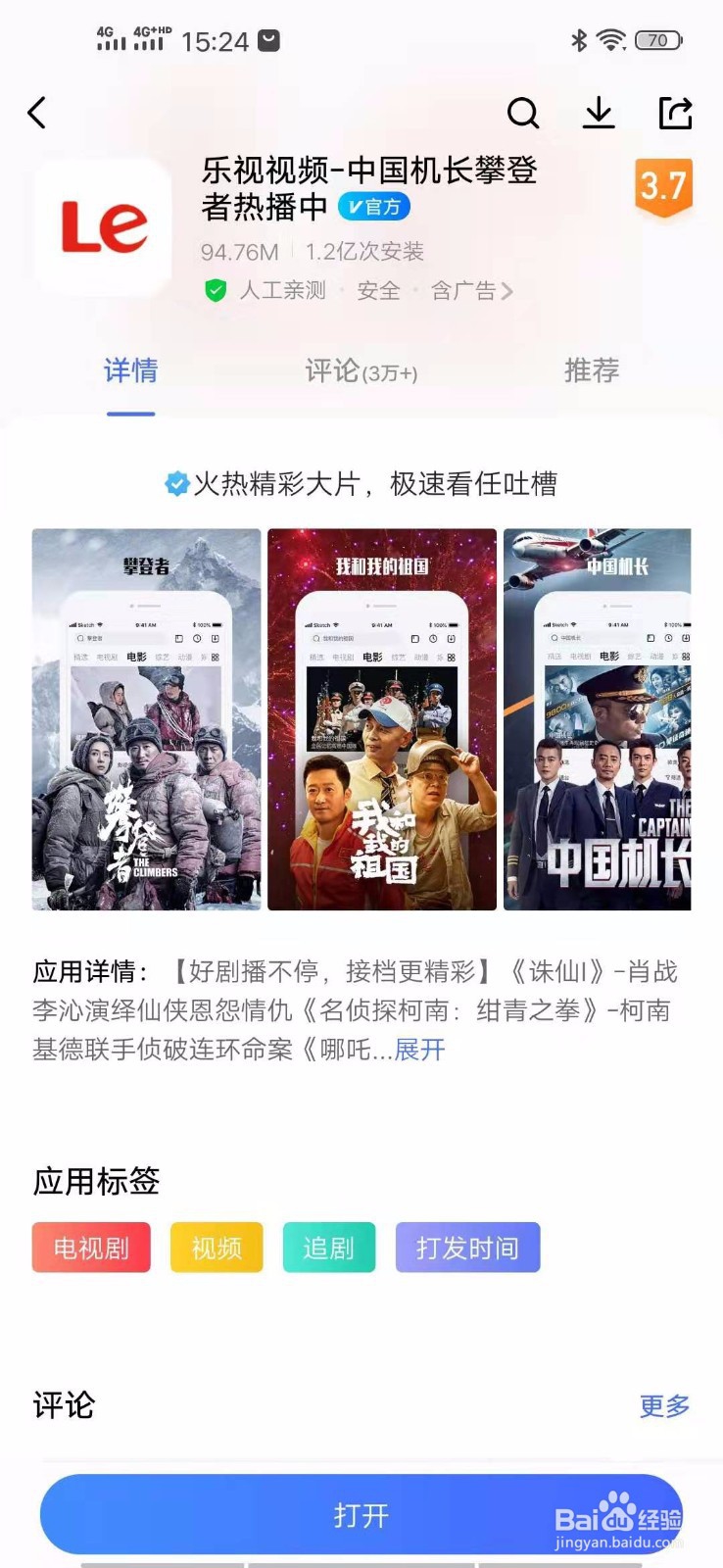The height and width of the screenshot is (1568, 723).
Task: Tap the 打开 button to launch the app
Action: [361, 1514]
